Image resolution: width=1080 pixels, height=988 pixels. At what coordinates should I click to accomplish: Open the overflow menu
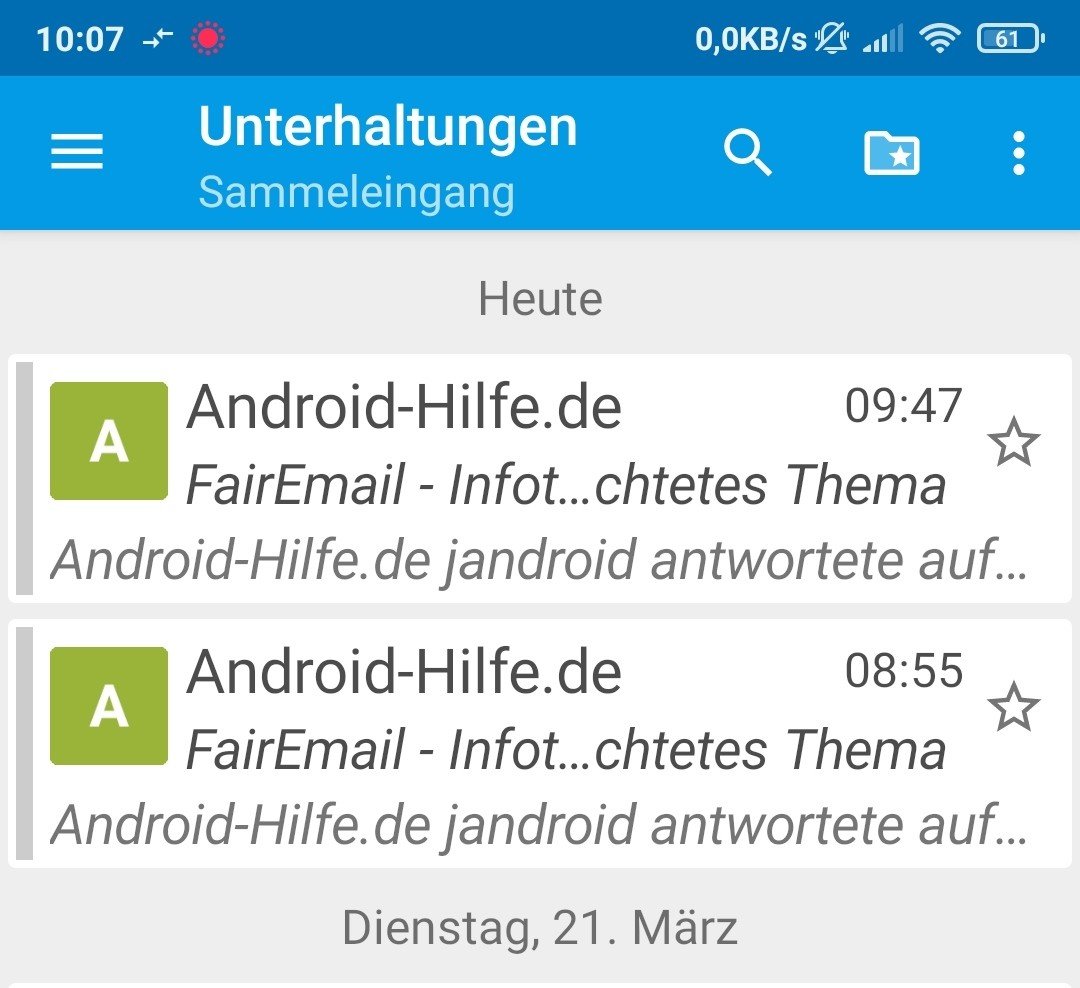click(1018, 153)
